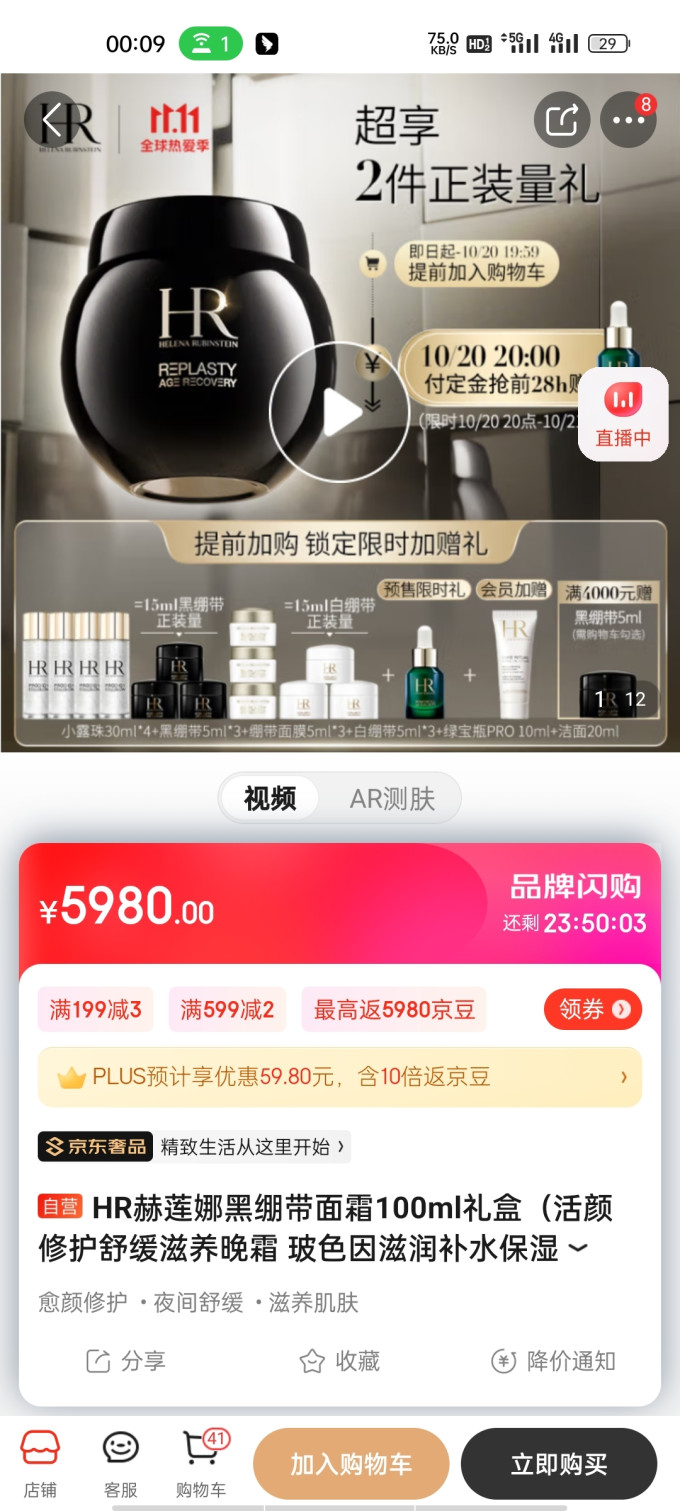Viewport: 680px width, 1511px height.
Task: Switch to the AR测肤 tab
Action: click(392, 799)
